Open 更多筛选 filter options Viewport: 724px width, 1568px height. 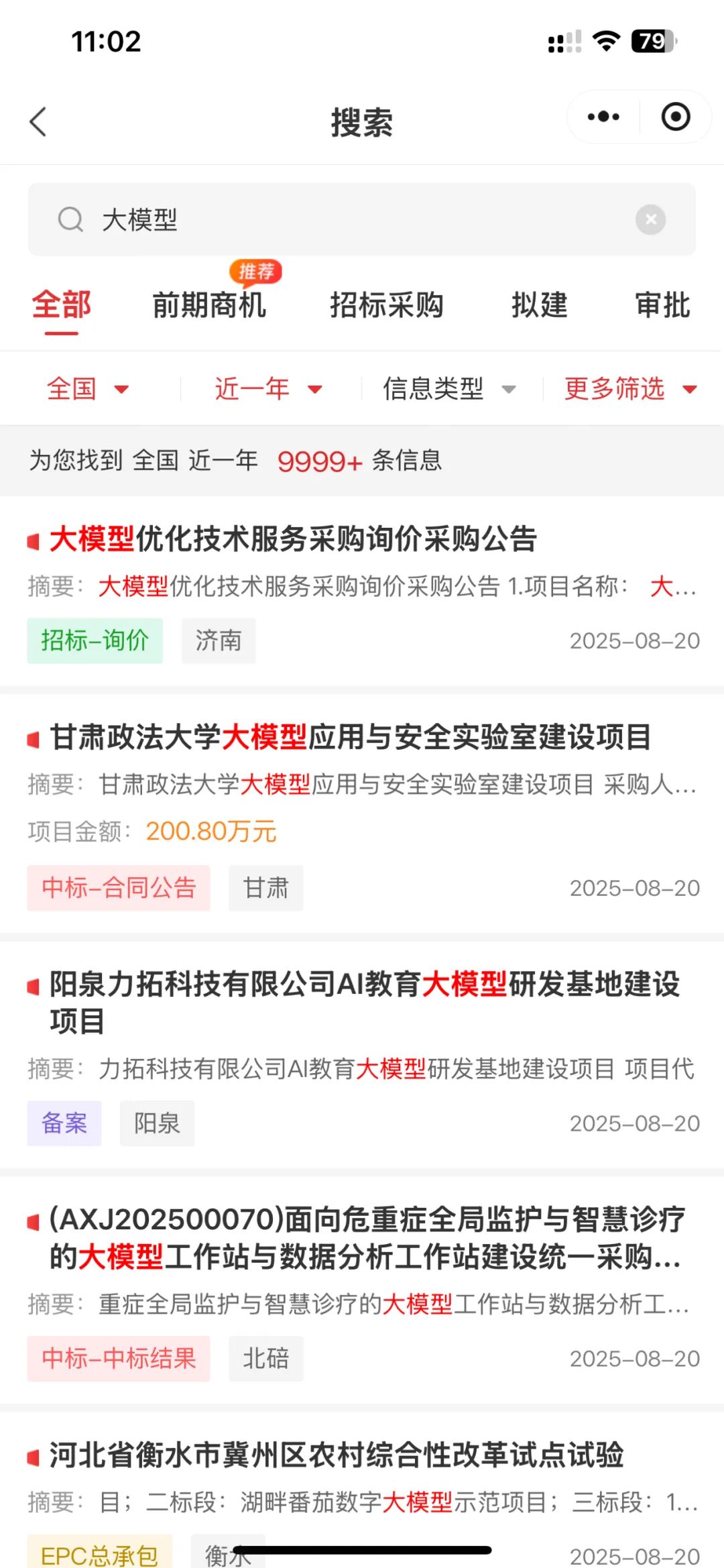(x=630, y=388)
